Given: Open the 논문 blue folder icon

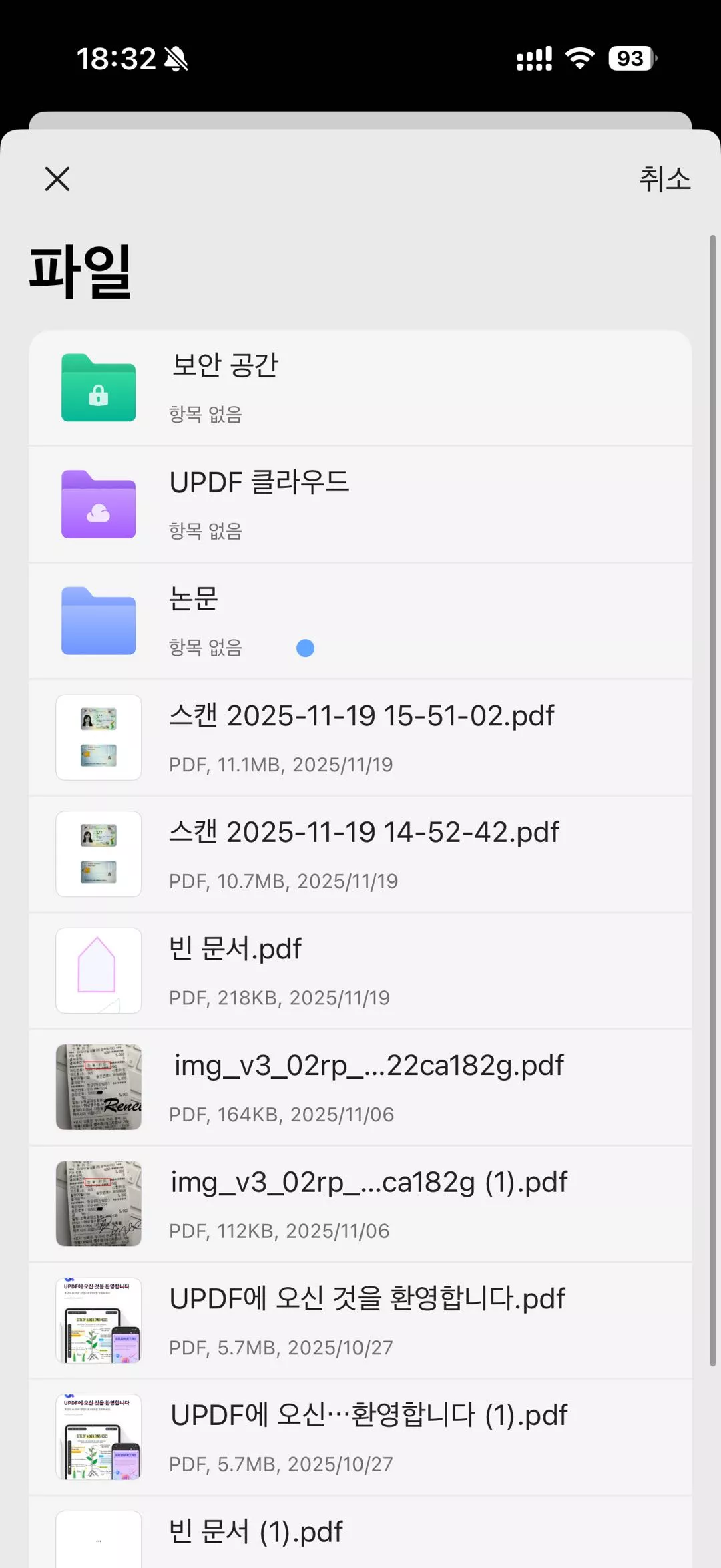Looking at the screenshot, I should tap(98, 620).
